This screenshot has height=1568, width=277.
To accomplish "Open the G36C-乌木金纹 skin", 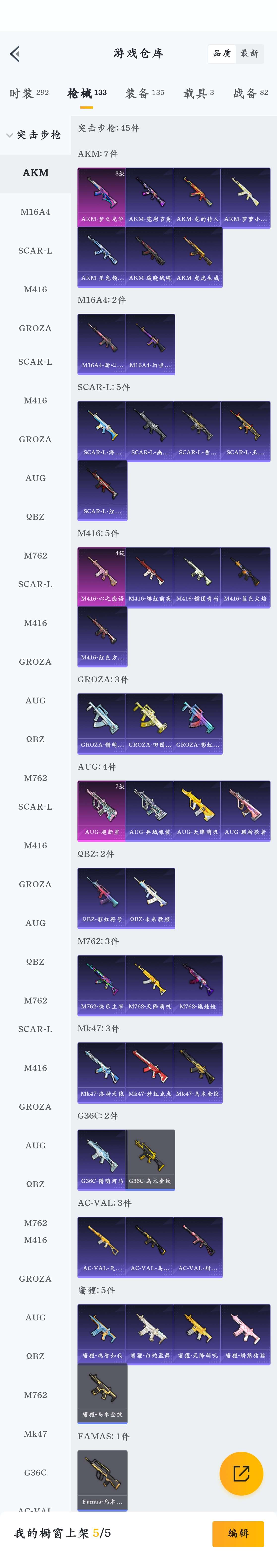I will pos(150,1159).
